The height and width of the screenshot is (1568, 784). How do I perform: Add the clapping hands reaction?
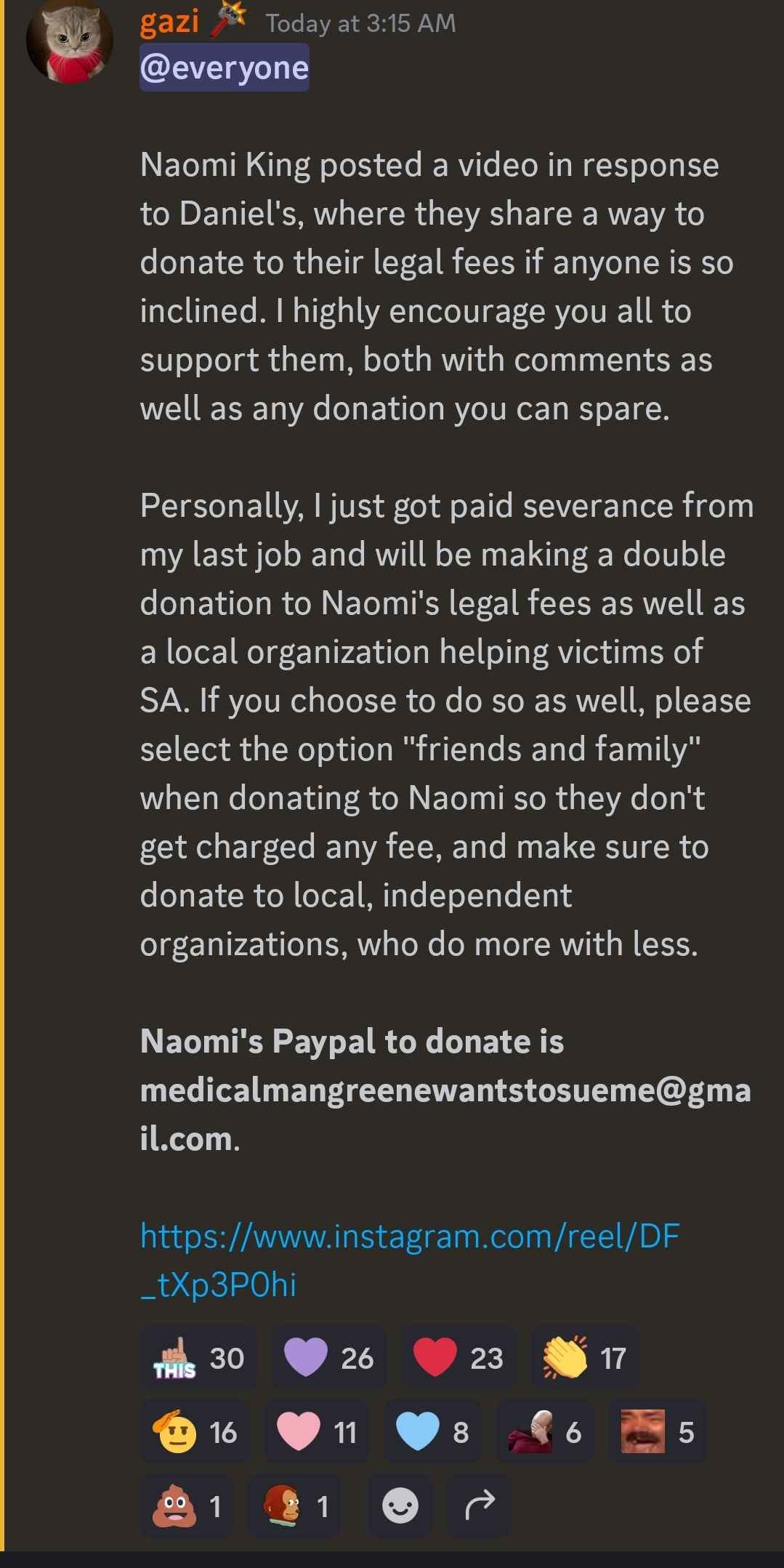click(x=585, y=1358)
